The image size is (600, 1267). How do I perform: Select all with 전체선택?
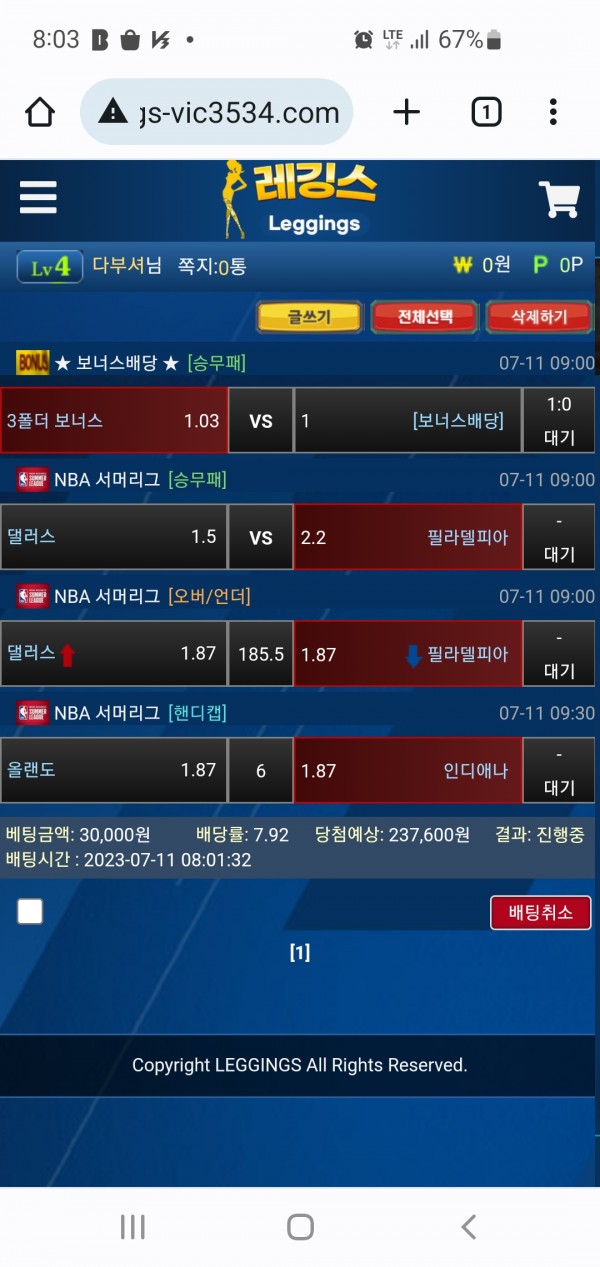pos(425,317)
